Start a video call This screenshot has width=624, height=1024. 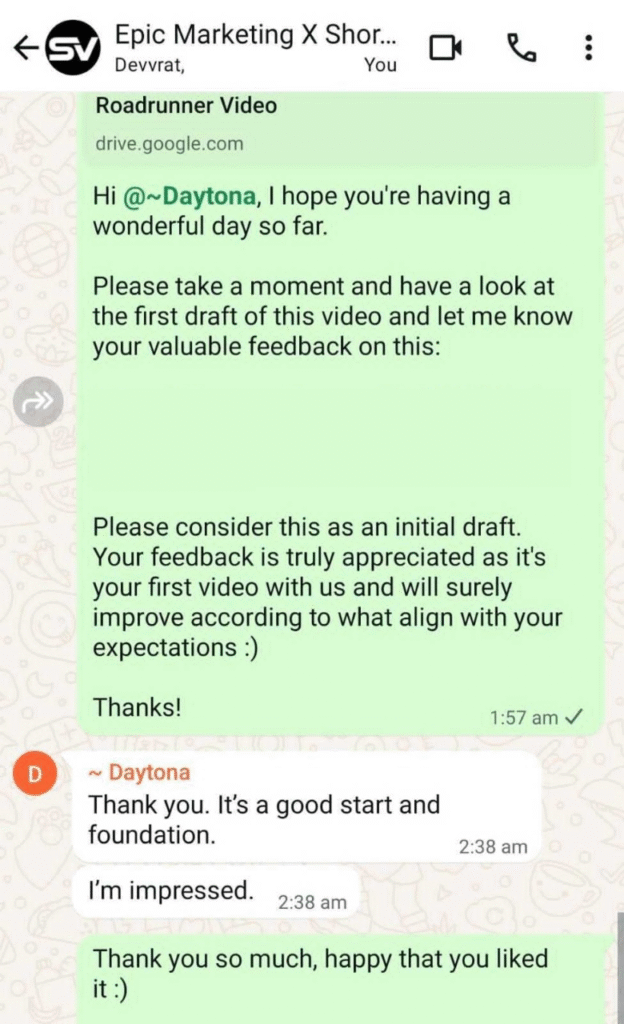point(446,47)
